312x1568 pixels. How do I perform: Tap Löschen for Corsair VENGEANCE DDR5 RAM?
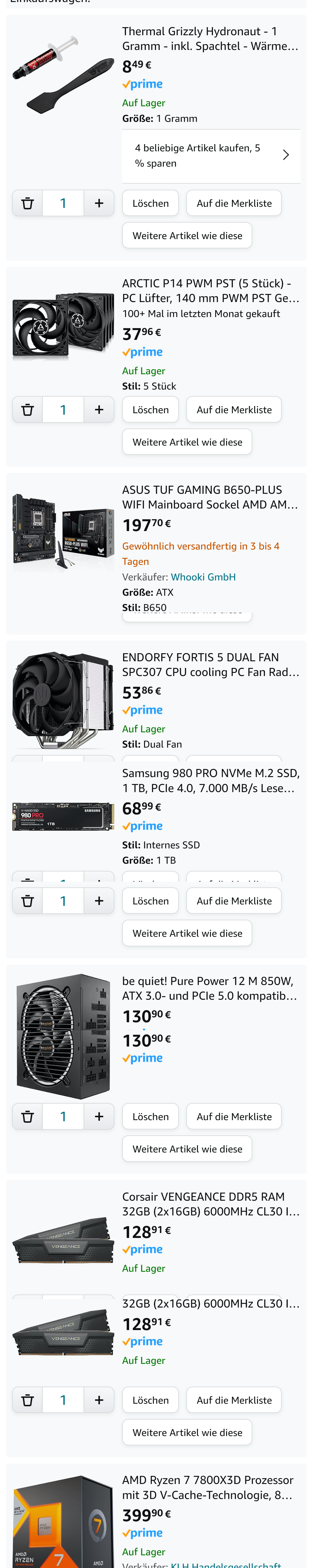click(x=151, y=1400)
